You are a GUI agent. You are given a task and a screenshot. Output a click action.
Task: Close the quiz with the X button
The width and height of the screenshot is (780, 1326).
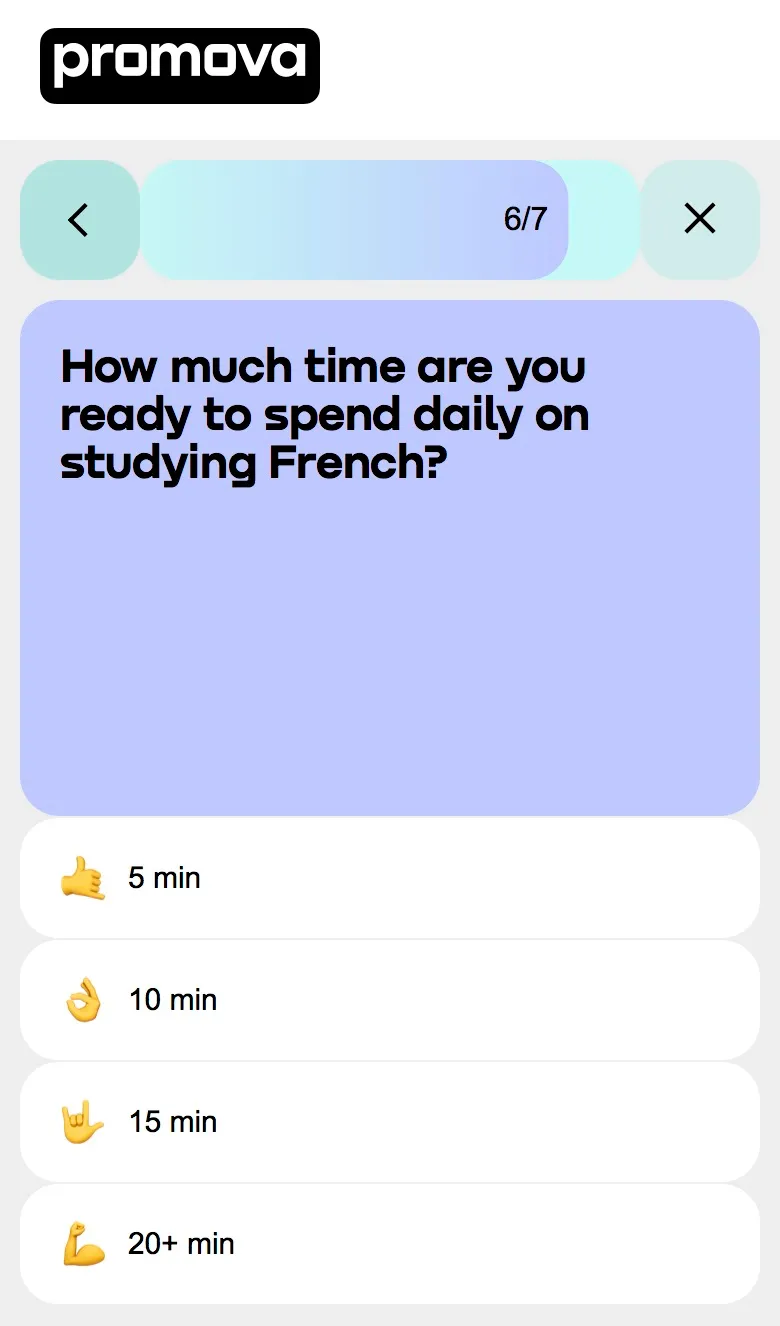[700, 219]
